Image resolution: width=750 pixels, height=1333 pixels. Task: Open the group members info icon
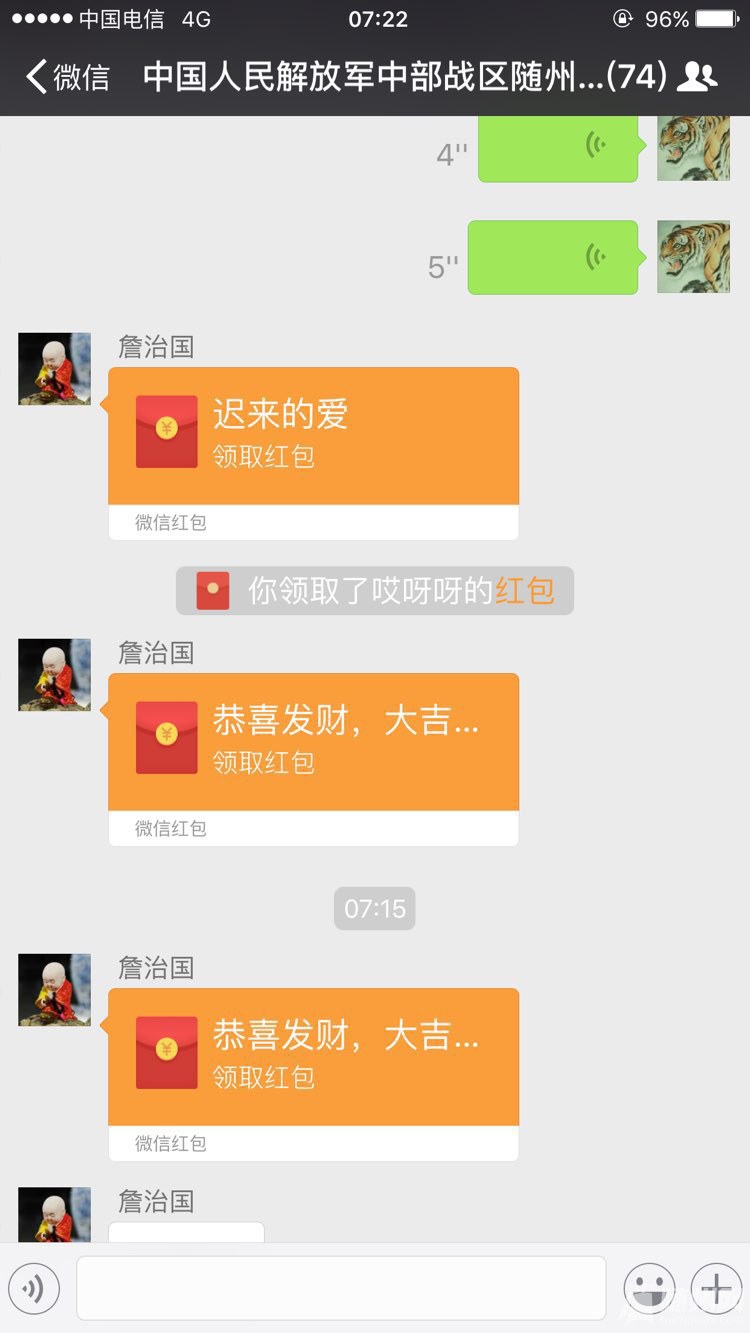pos(696,77)
